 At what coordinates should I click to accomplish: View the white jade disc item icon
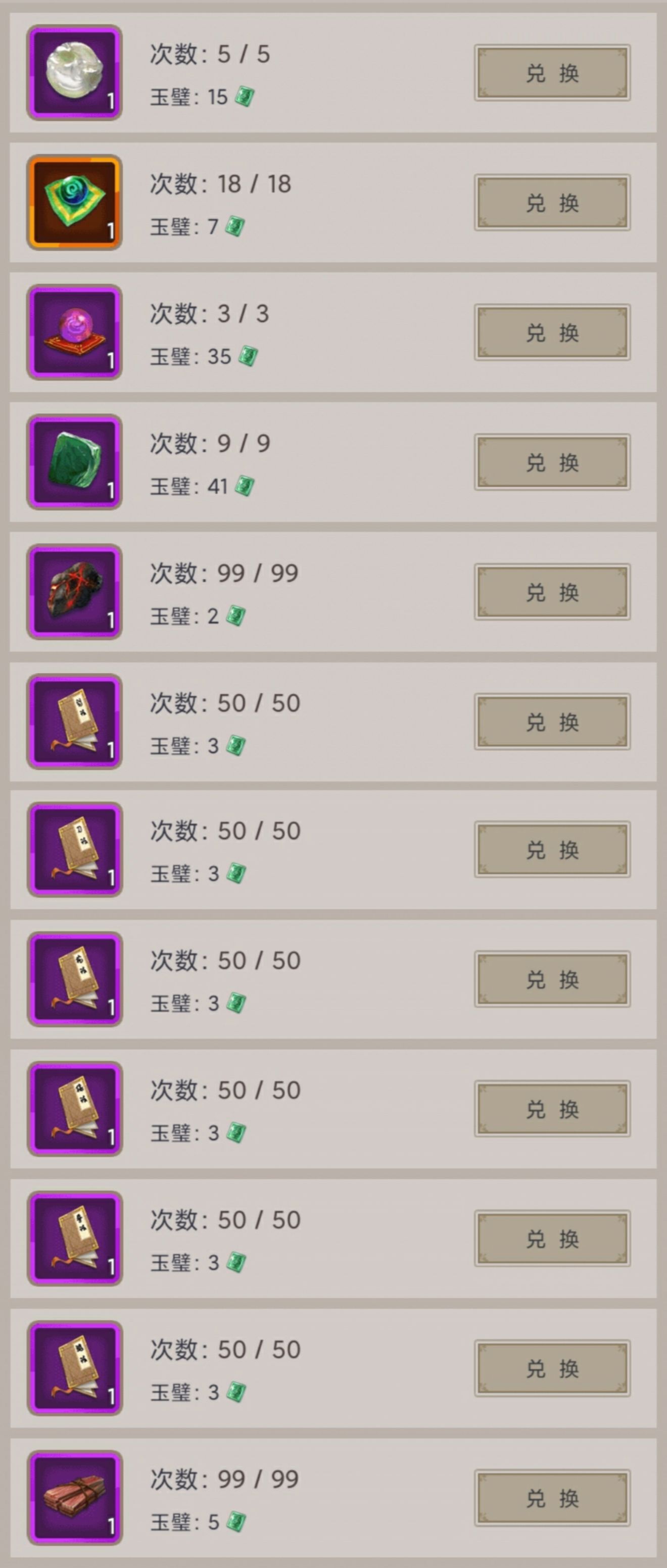coord(74,72)
